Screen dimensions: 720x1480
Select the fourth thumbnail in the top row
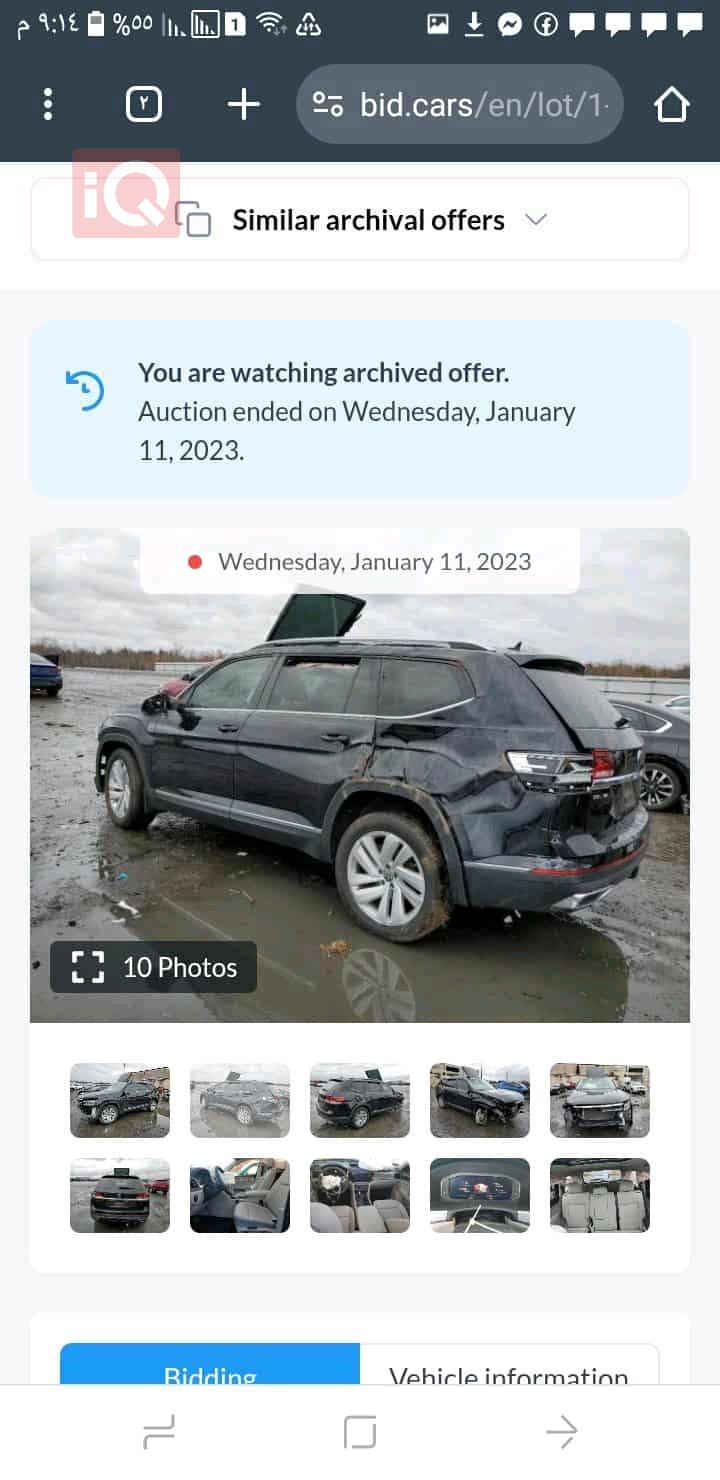(480, 1100)
